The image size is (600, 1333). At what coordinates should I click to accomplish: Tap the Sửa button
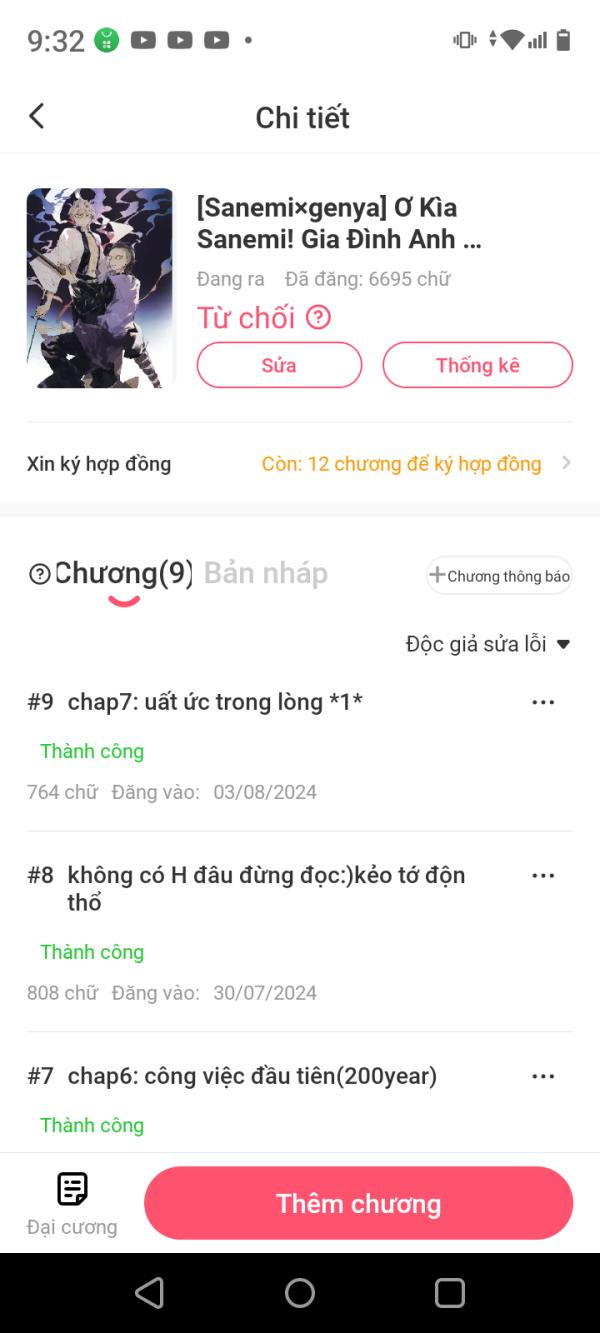(x=279, y=365)
